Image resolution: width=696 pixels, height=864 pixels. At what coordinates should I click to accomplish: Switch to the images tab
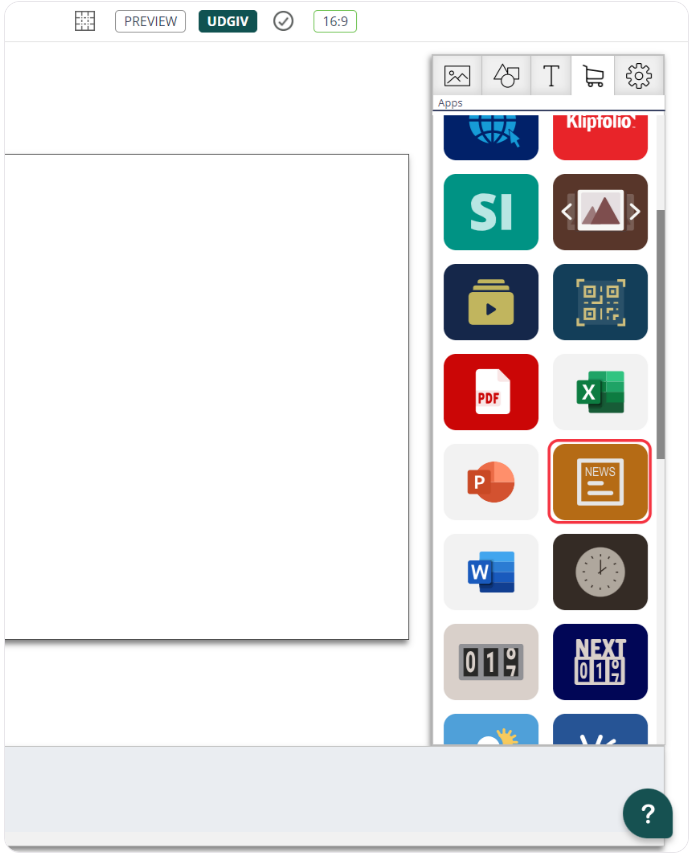click(457, 76)
